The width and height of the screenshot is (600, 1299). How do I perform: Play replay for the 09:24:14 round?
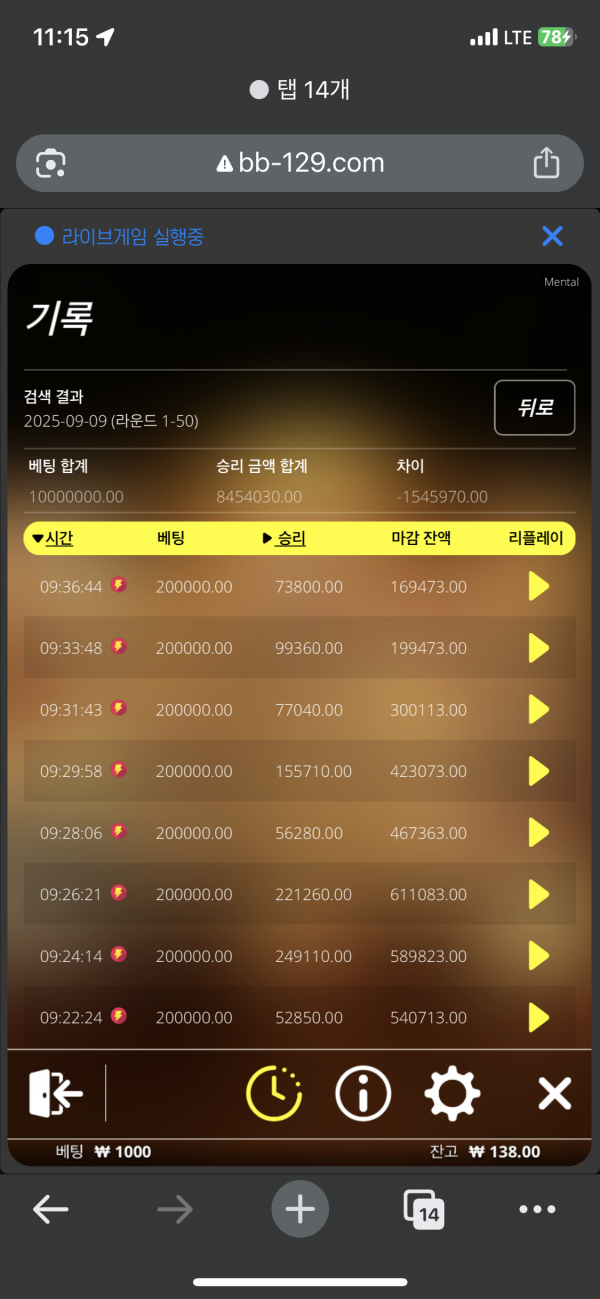(539, 956)
